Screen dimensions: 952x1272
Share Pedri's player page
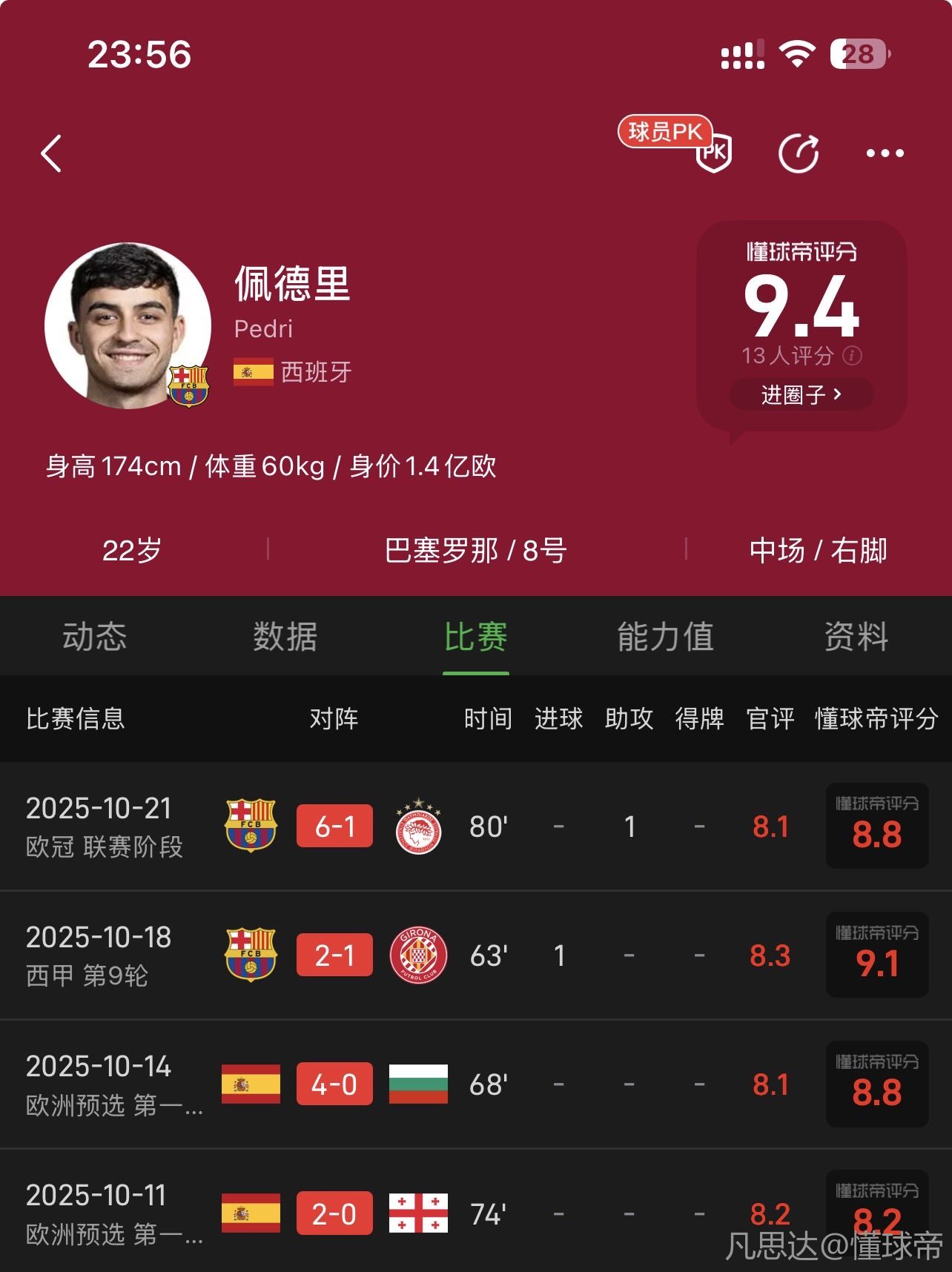(799, 153)
